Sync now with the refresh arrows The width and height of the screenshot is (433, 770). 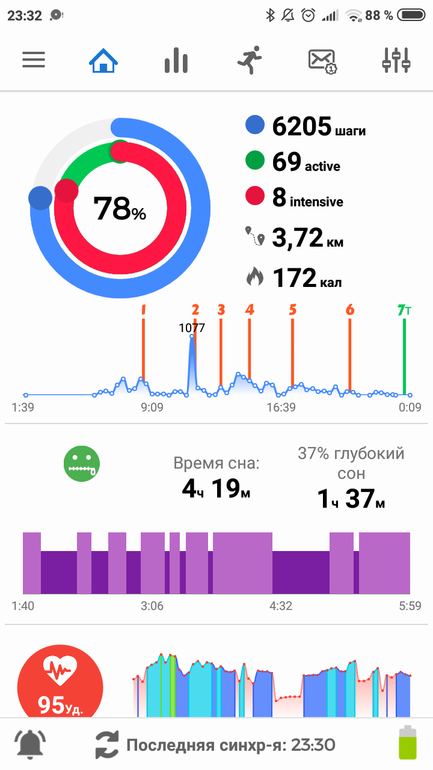click(107, 745)
